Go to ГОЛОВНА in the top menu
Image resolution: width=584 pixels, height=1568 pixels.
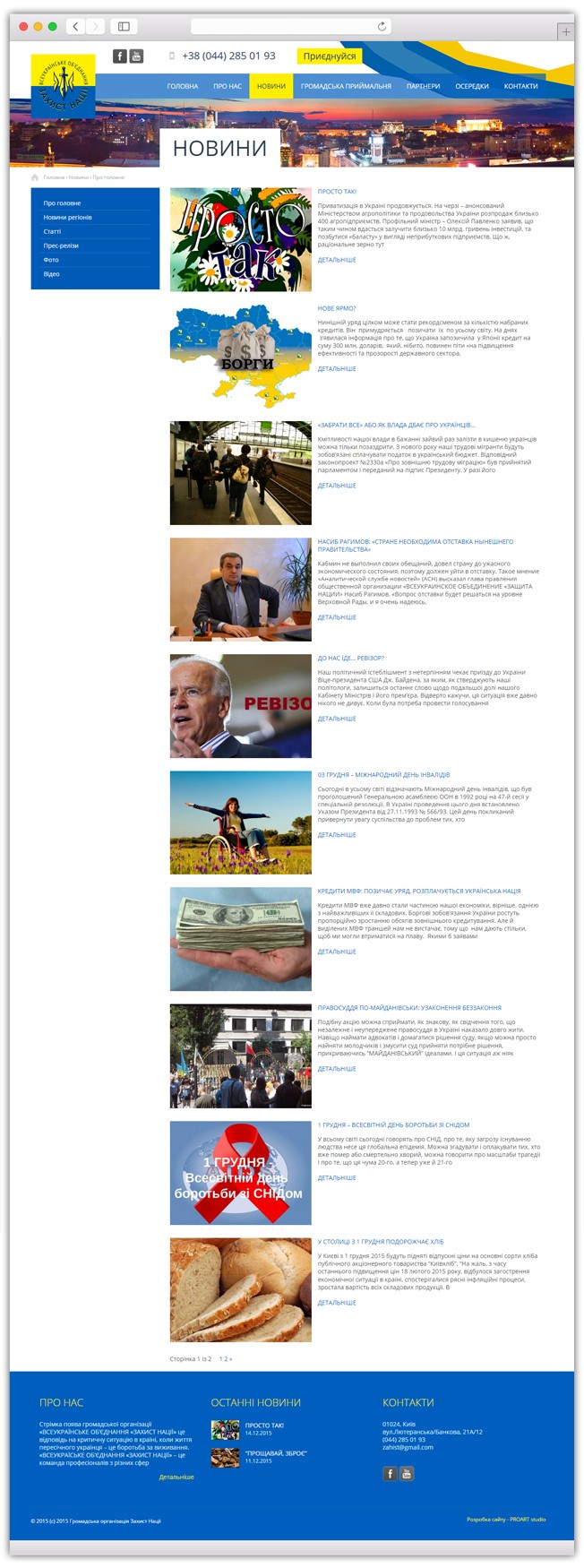point(182,87)
